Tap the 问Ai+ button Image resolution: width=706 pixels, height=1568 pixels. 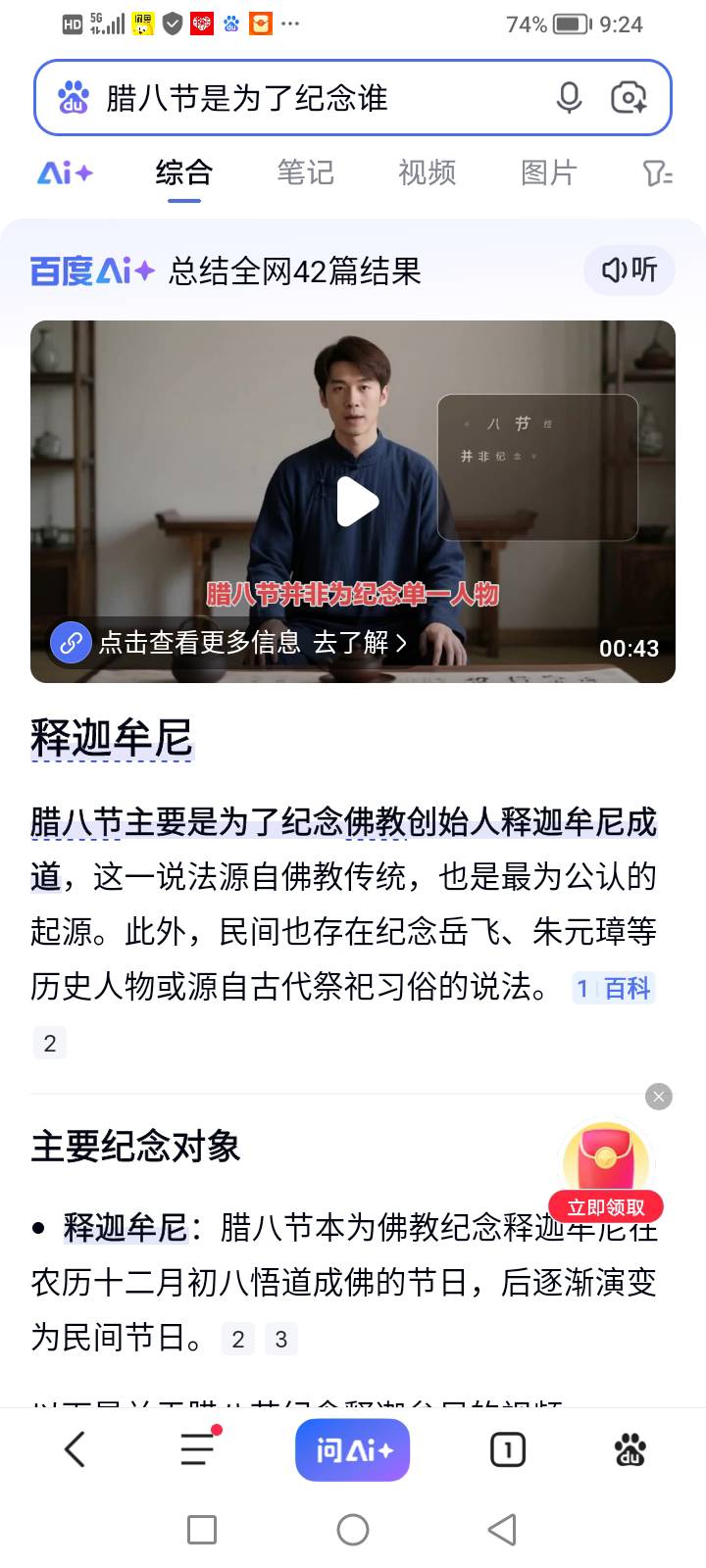(x=352, y=1449)
